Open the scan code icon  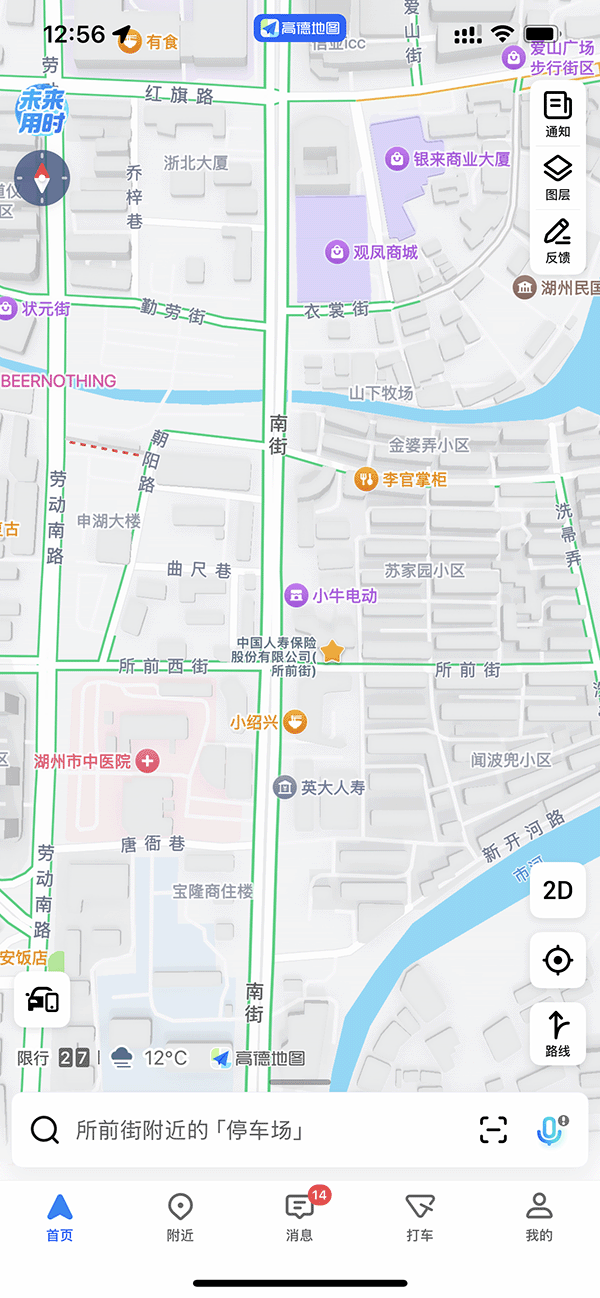tap(494, 1130)
